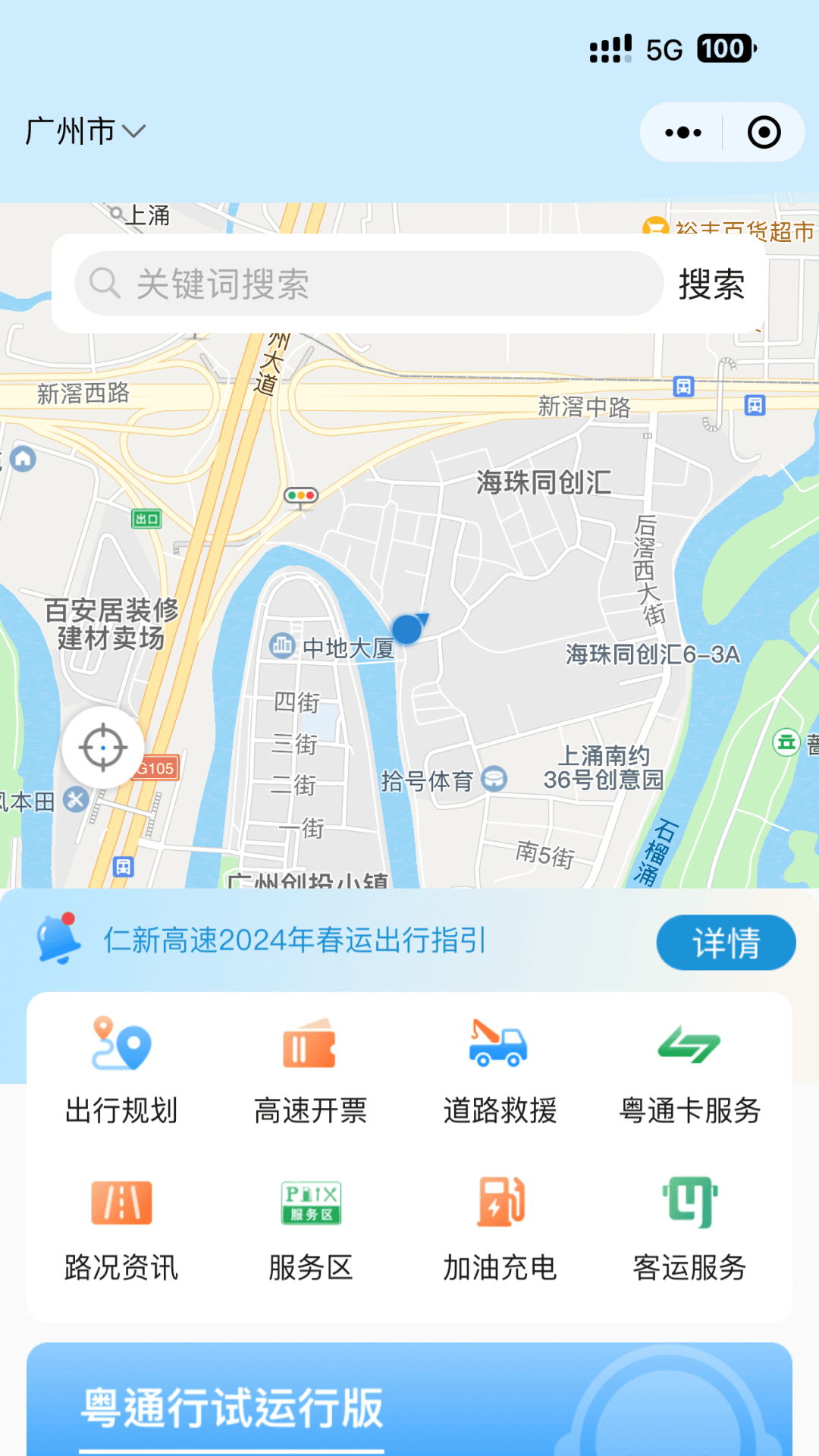
Task: Tap 详情 to view travel guide details
Action: [x=725, y=941]
